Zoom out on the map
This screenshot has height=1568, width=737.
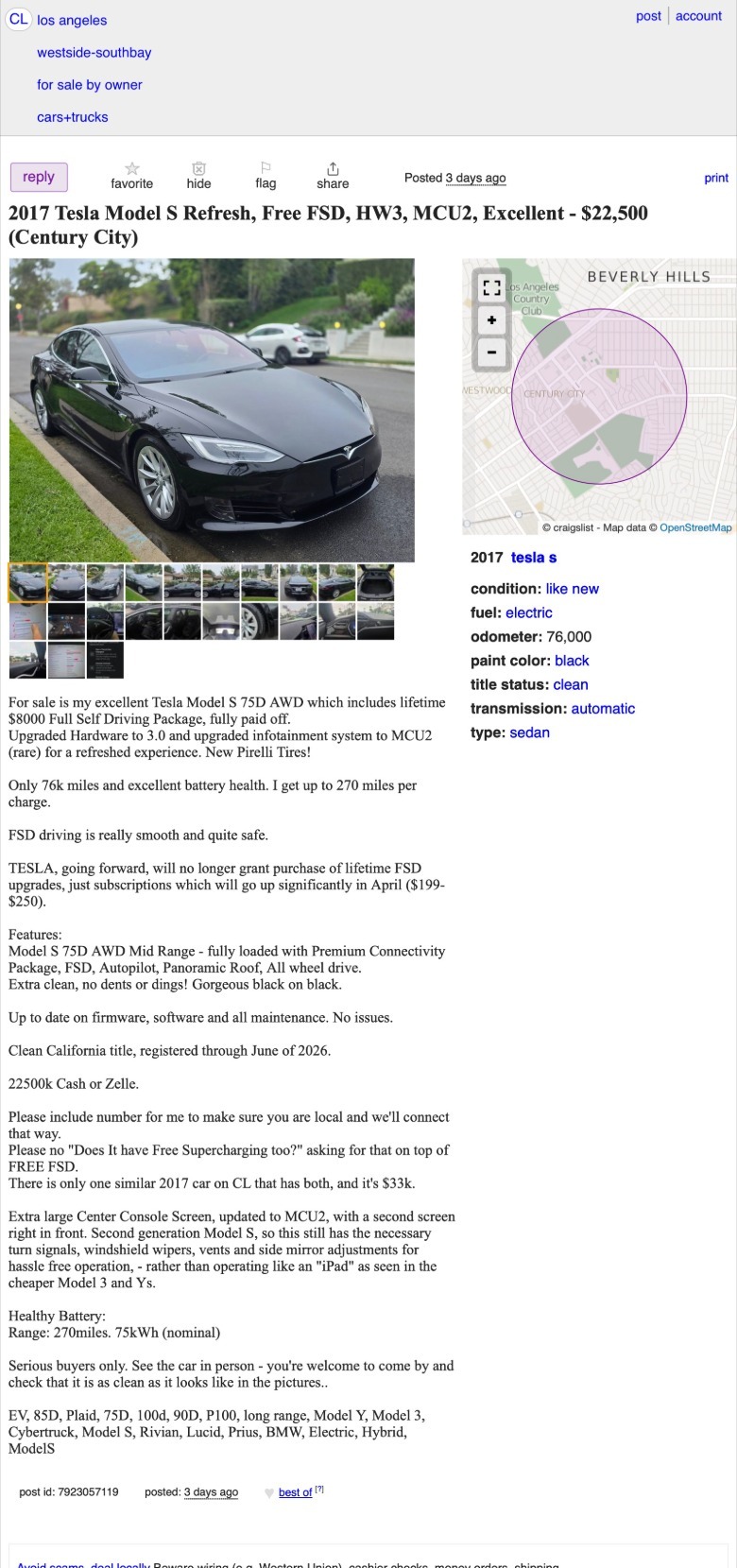[x=491, y=353]
